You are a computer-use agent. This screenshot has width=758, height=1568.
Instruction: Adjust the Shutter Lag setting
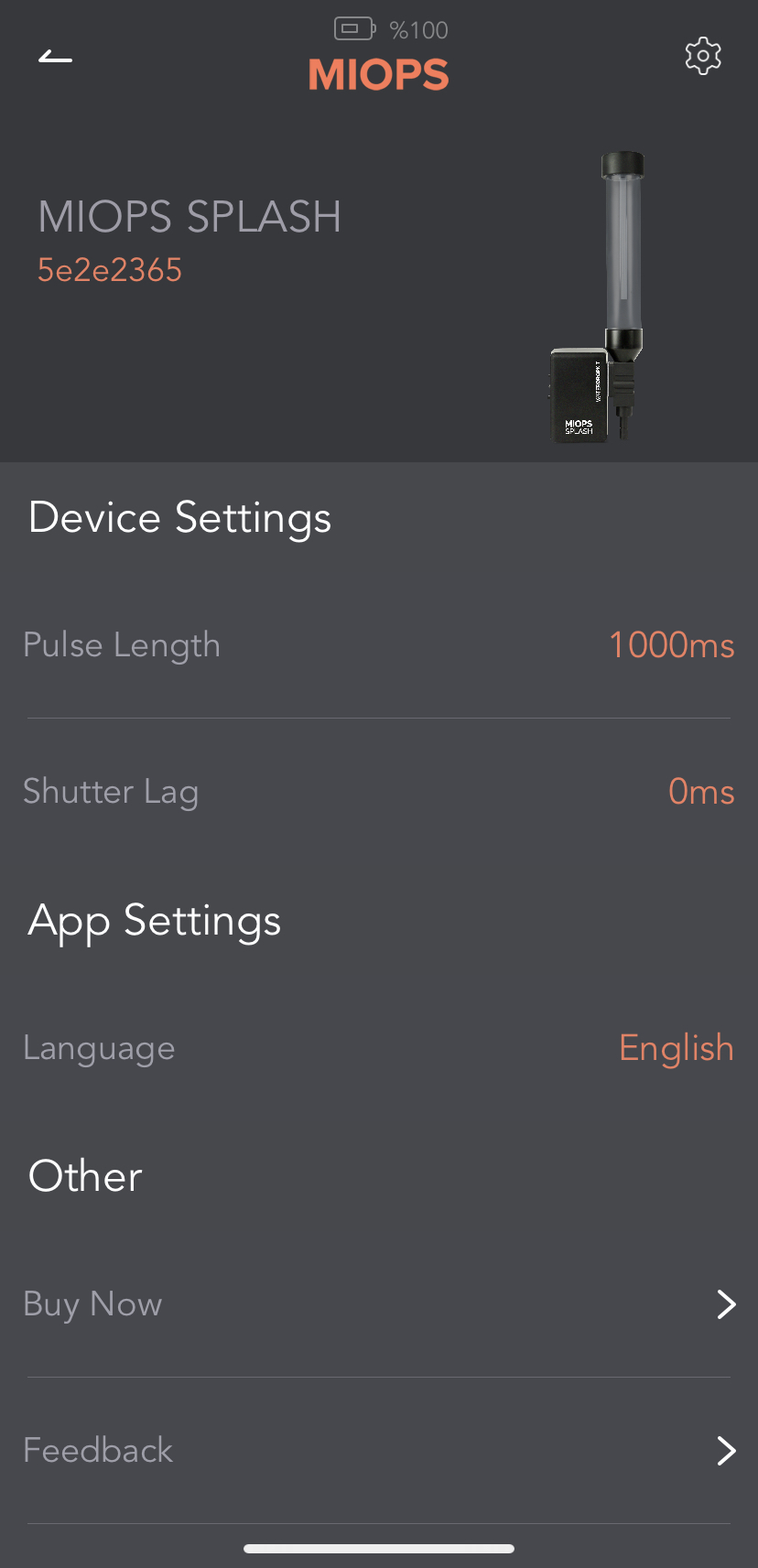click(379, 792)
